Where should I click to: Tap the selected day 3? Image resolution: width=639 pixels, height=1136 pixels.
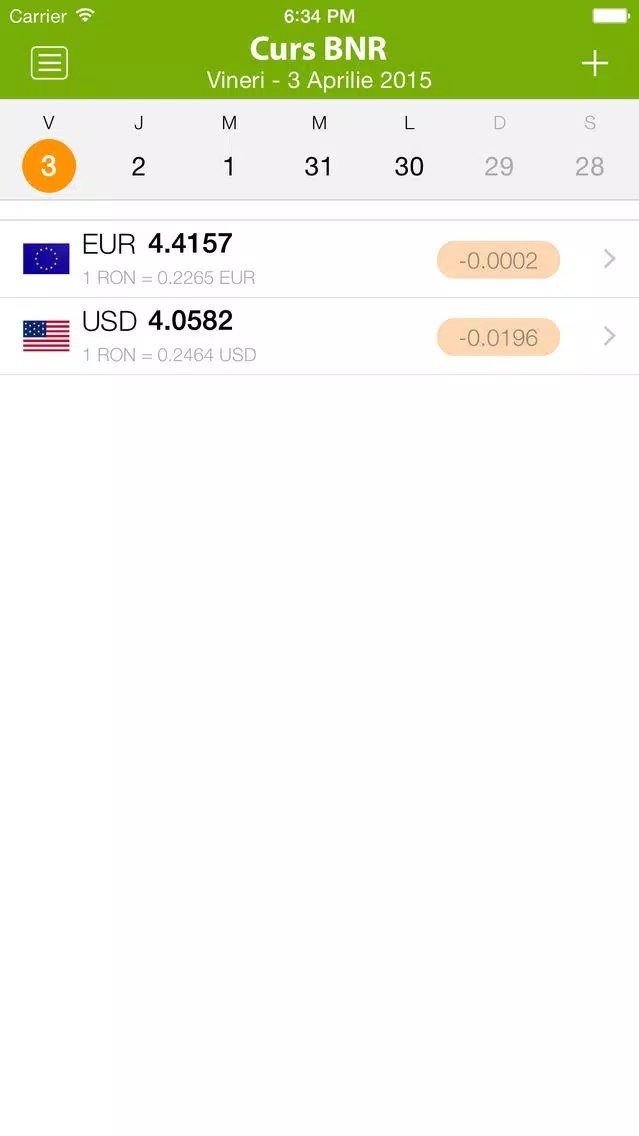(49, 166)
